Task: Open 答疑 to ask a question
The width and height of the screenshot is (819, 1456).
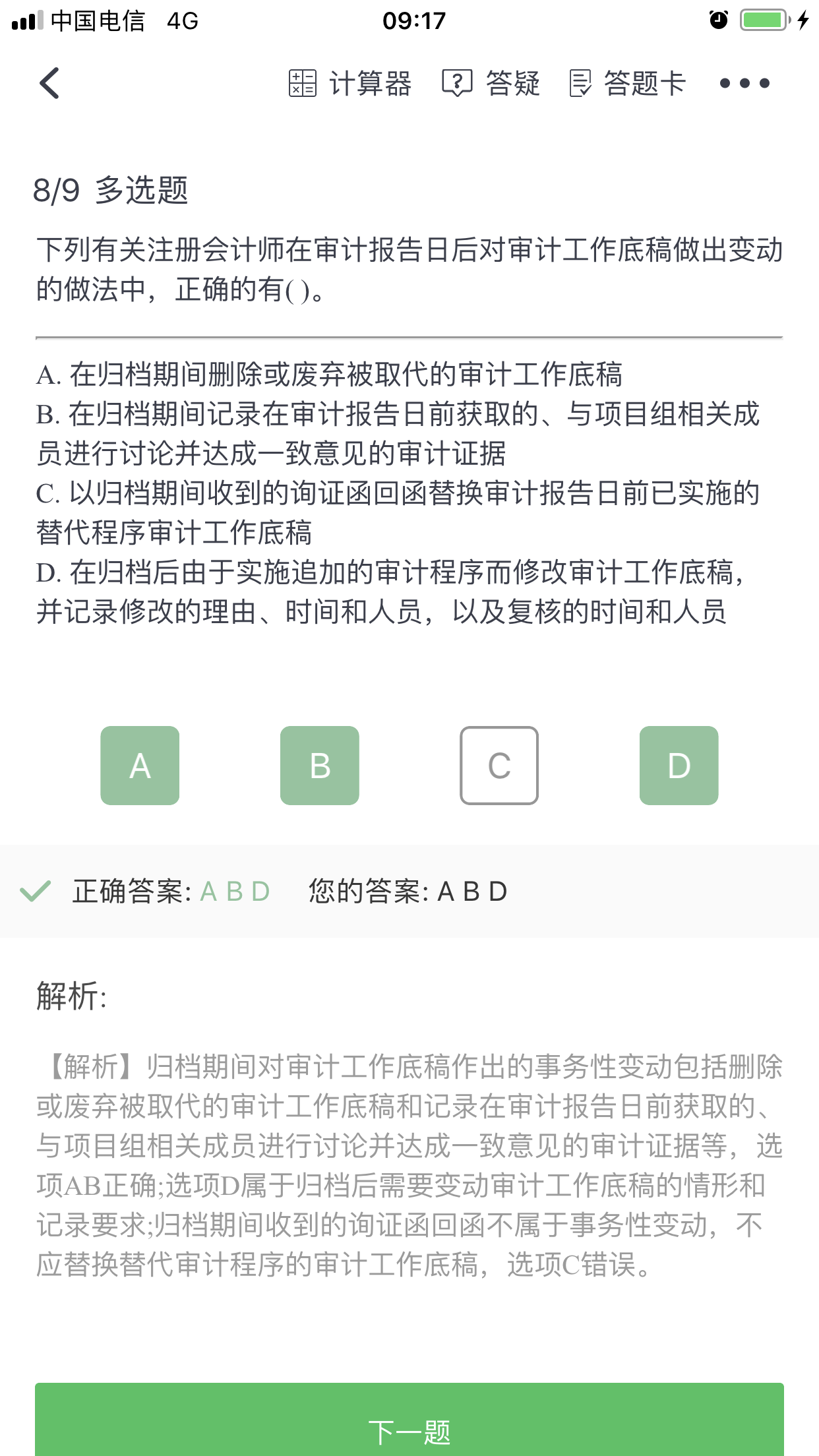Action: click(491, 84)
